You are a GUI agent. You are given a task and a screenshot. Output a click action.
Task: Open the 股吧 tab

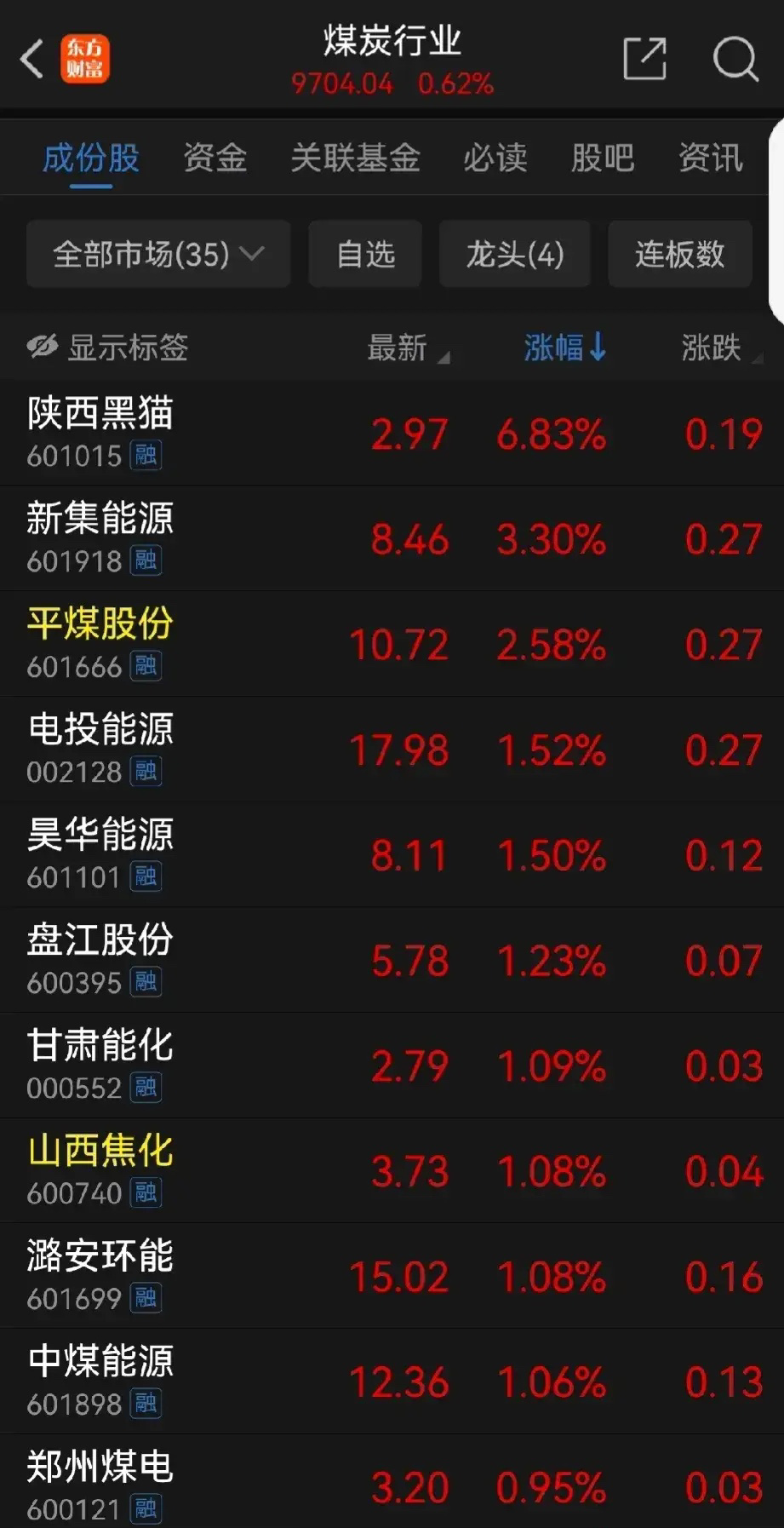602,158
